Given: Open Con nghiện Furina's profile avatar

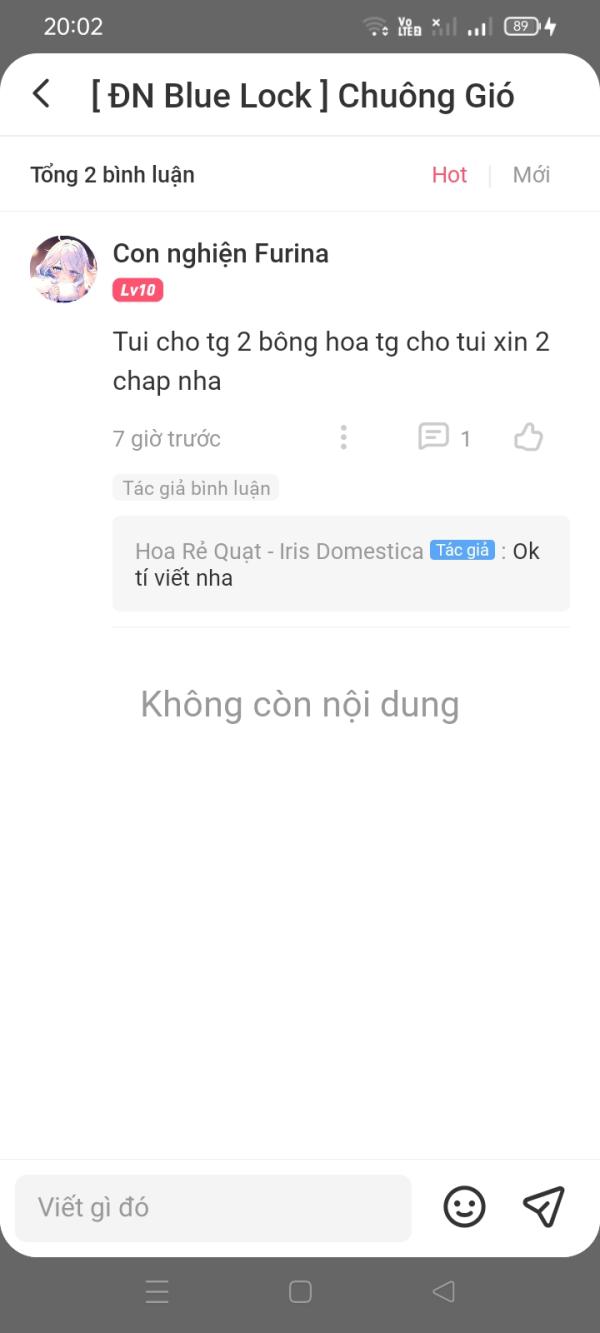Looking at the screenshot, I should pyautogui.click(x=64, y=269).
